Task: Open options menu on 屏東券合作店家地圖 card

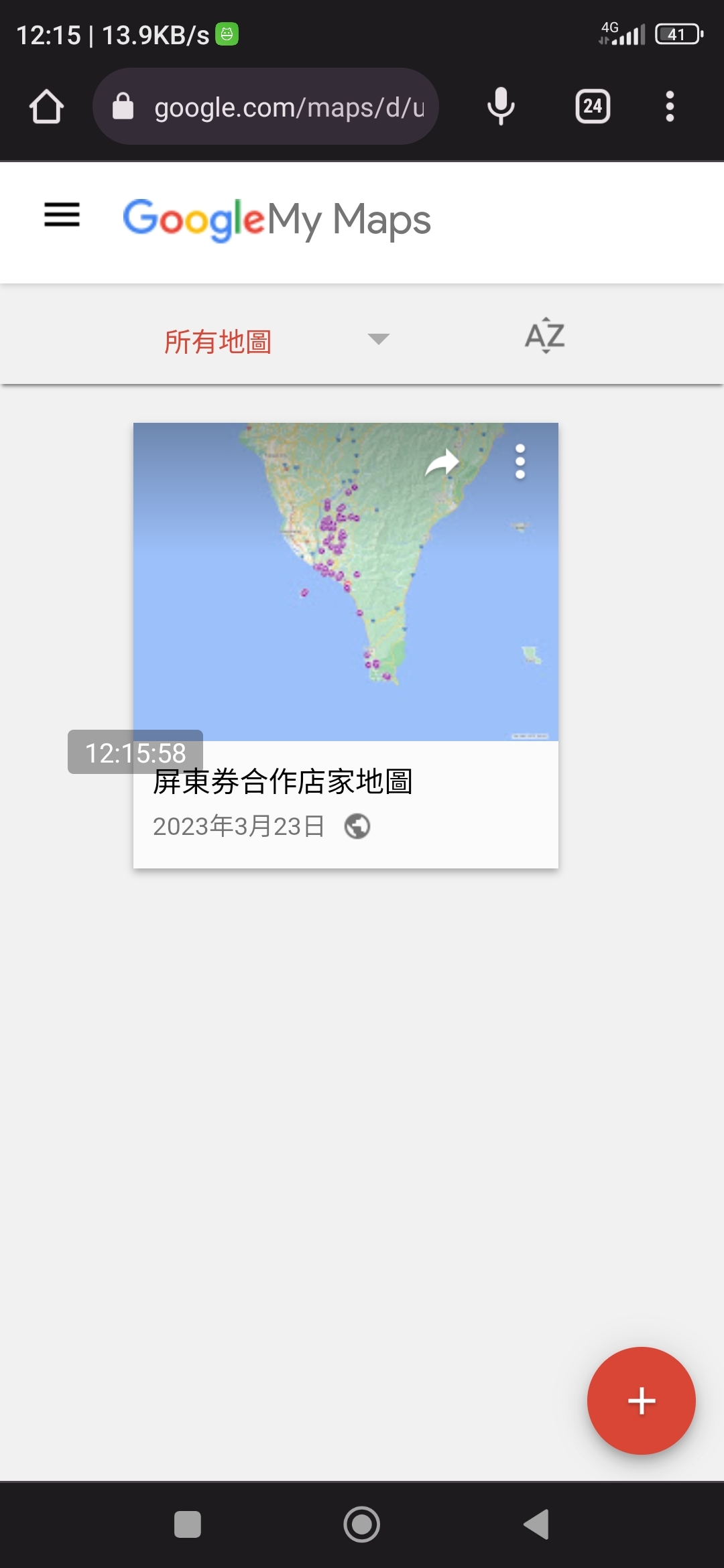Action: [520, 462]
